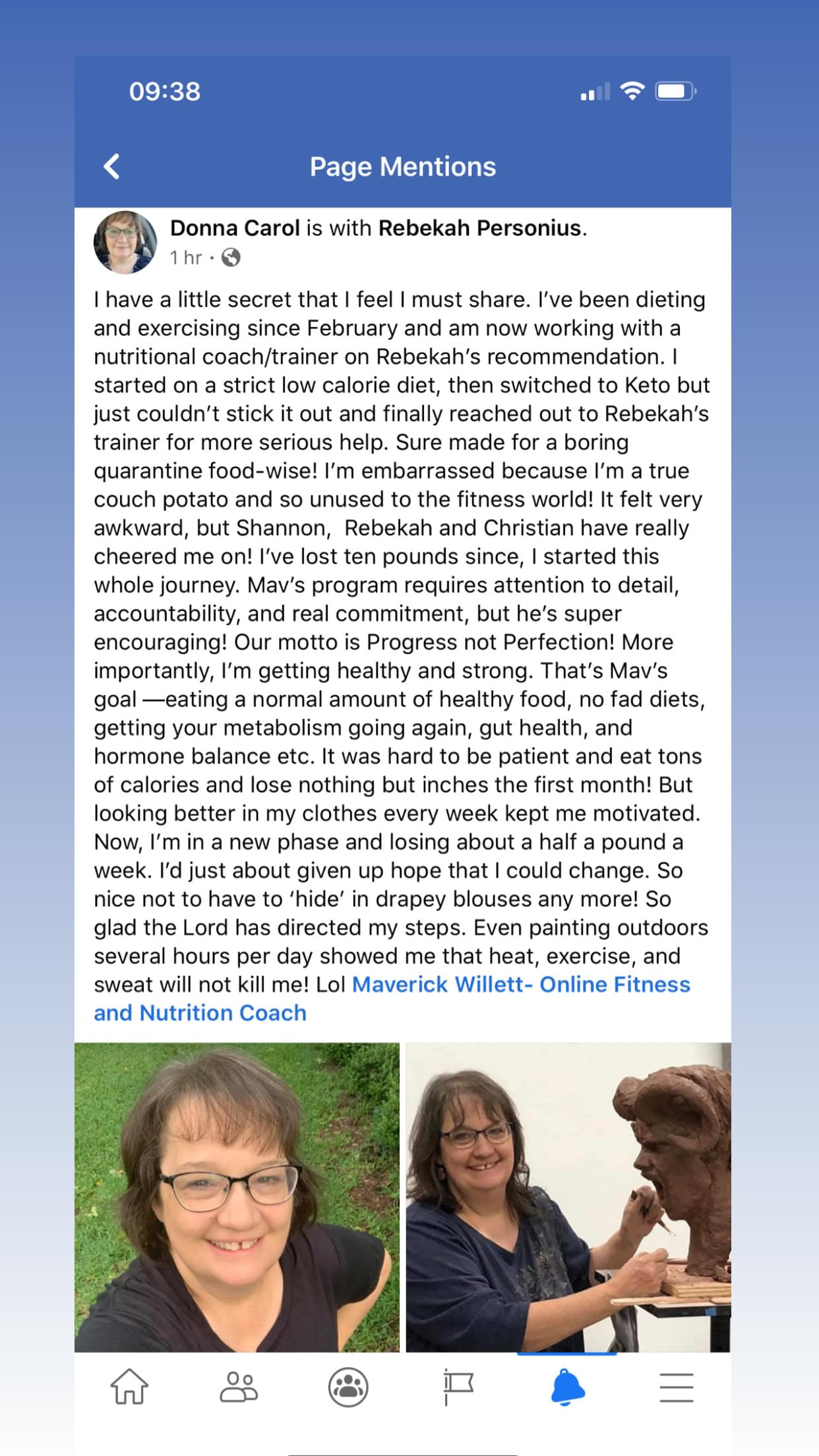
Task: Open Donna Carol's profile picture
Action: click(x=125, y=242)
